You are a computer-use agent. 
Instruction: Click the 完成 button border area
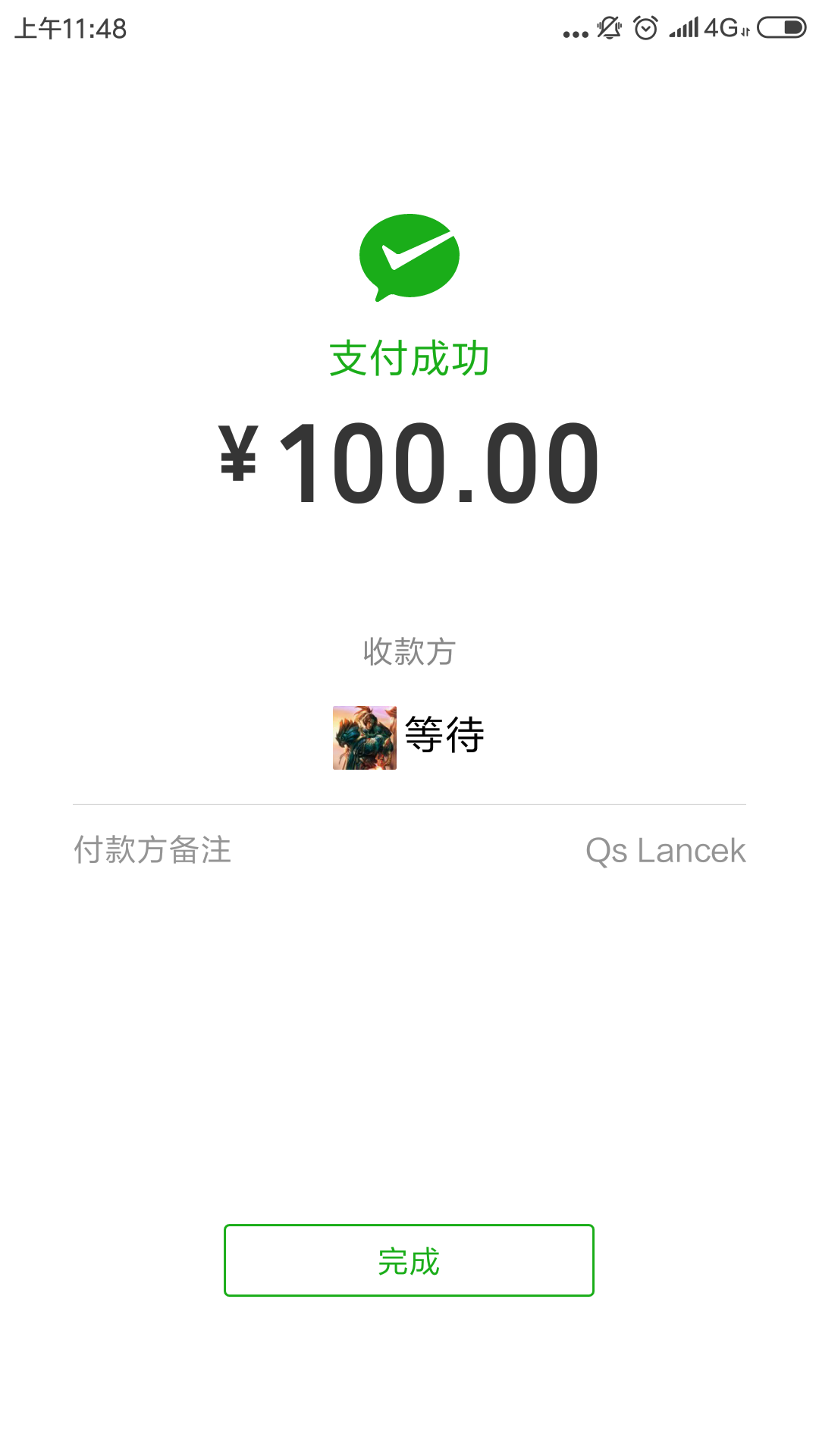409,1260
